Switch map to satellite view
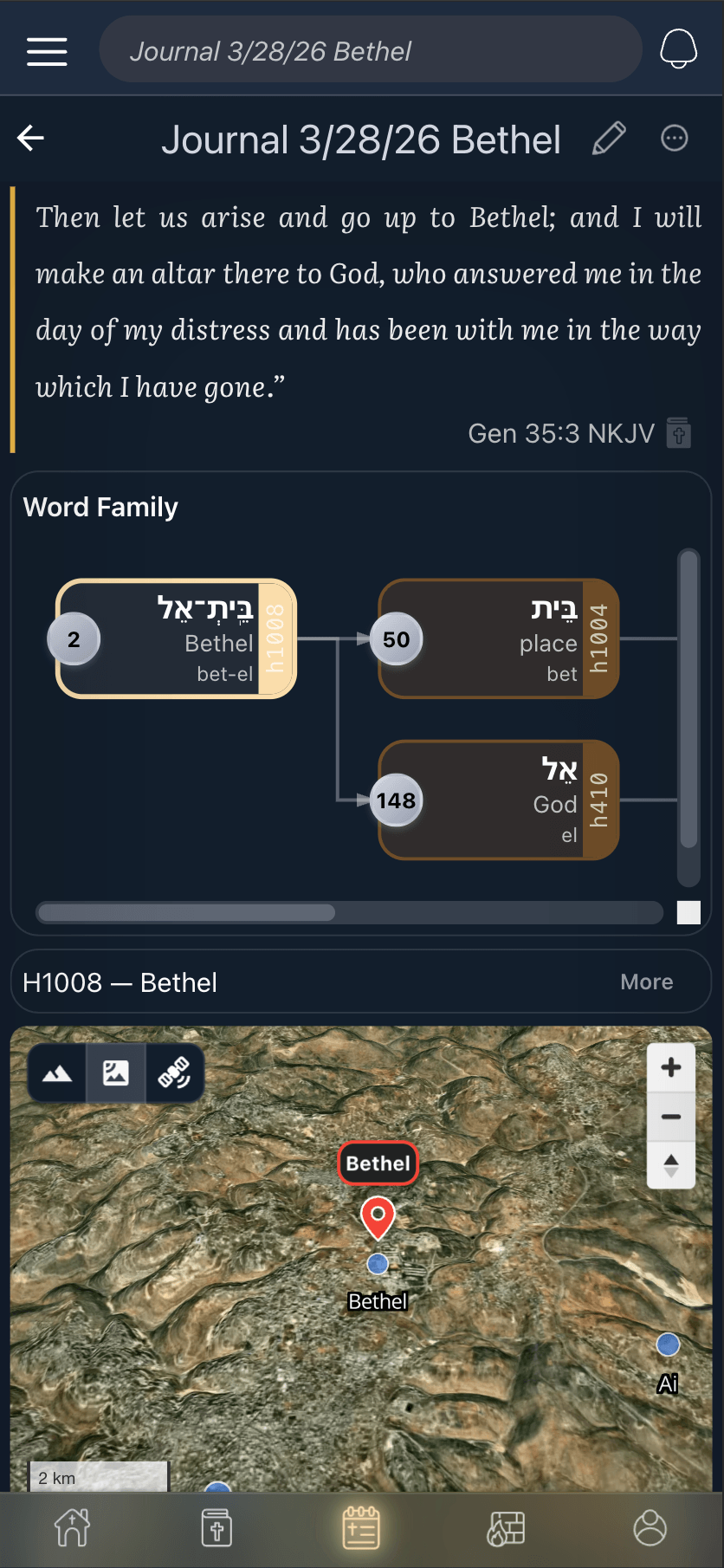This screenshot has width=724, height=1568. point(174,1073)
